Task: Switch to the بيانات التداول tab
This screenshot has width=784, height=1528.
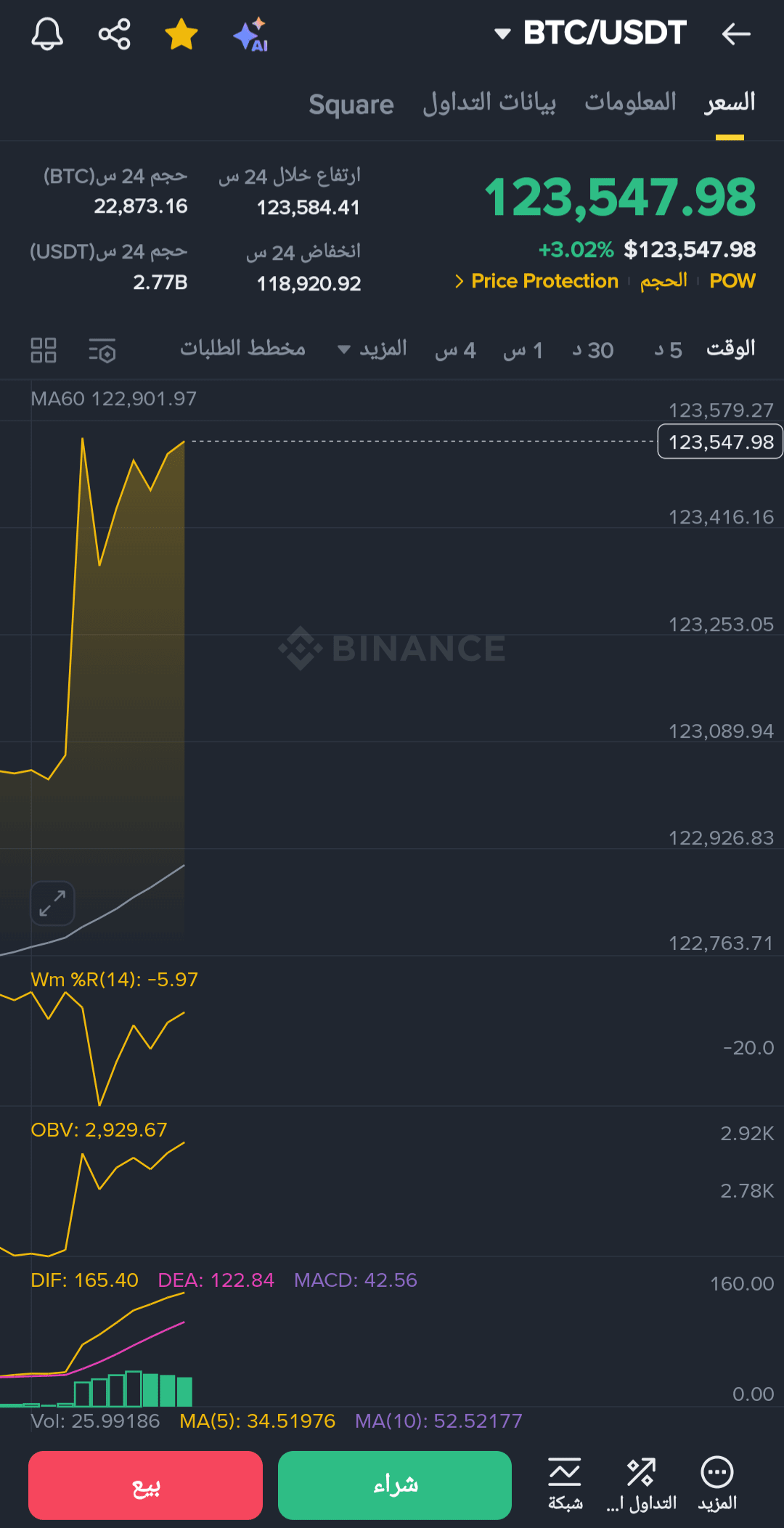Action: [x=489, y=103]
